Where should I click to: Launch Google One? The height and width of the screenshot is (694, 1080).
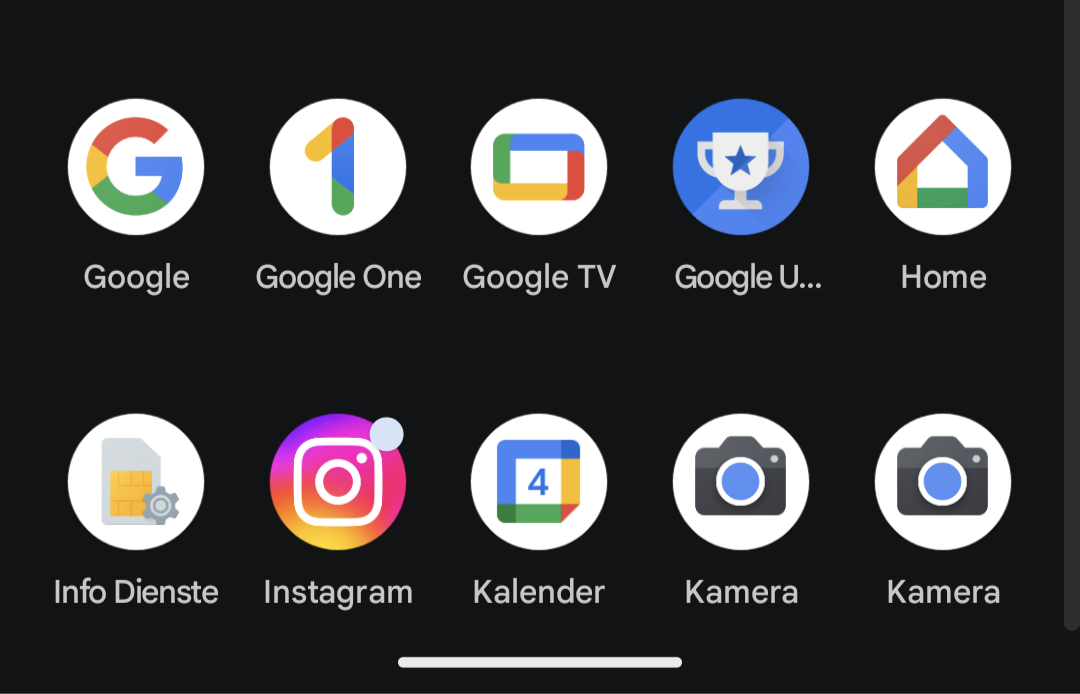[x=338, y=167]
